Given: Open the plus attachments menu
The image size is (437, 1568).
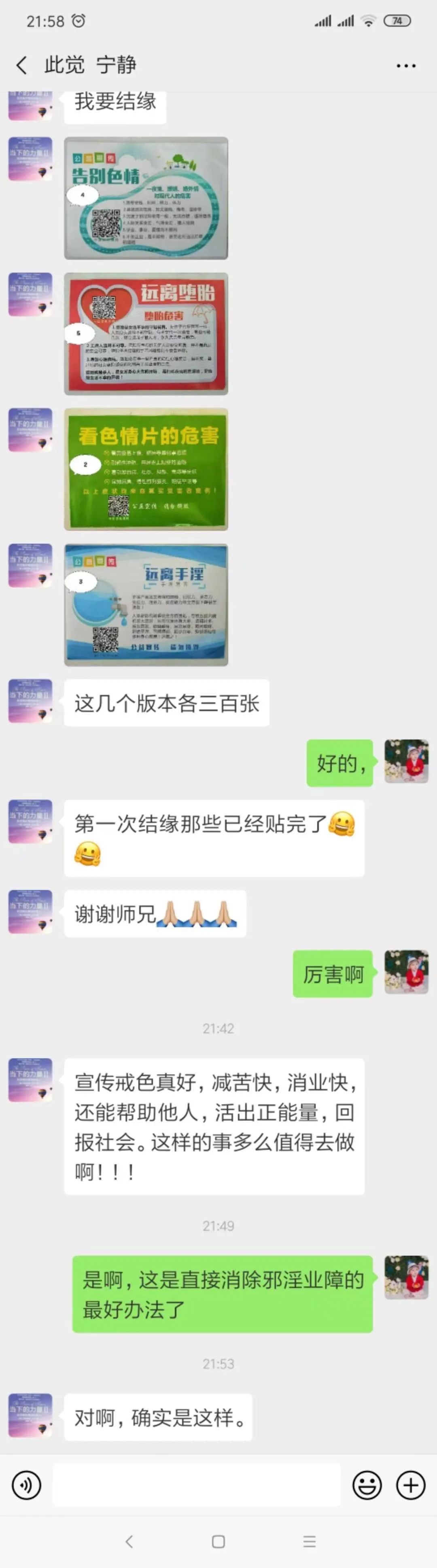Looking at the screenshot, I should tap(411, 1485).
